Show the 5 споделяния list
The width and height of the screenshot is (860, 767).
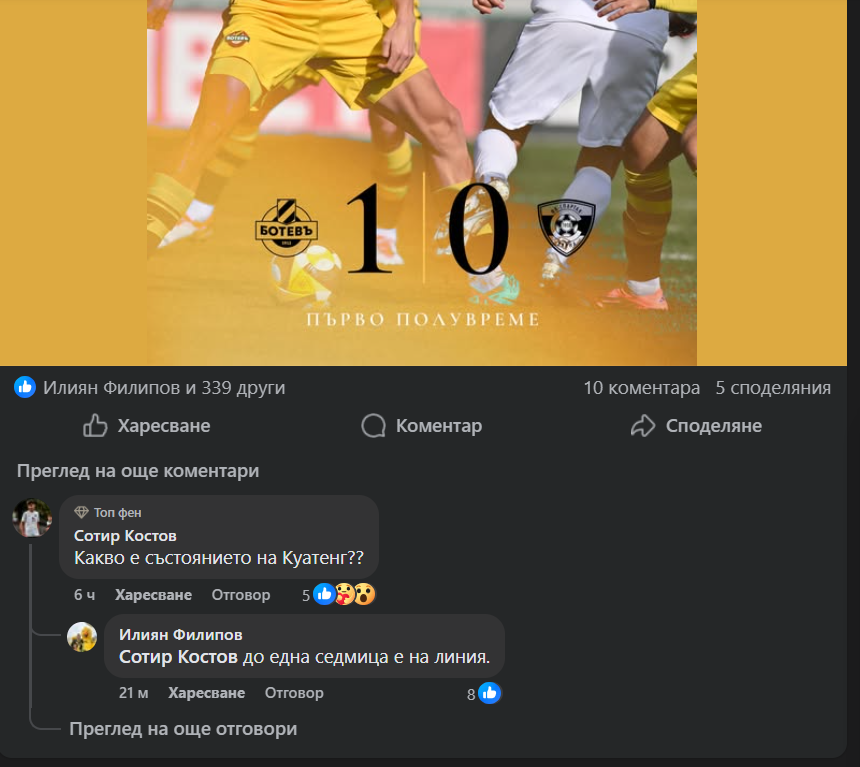(x=773, y=388)
